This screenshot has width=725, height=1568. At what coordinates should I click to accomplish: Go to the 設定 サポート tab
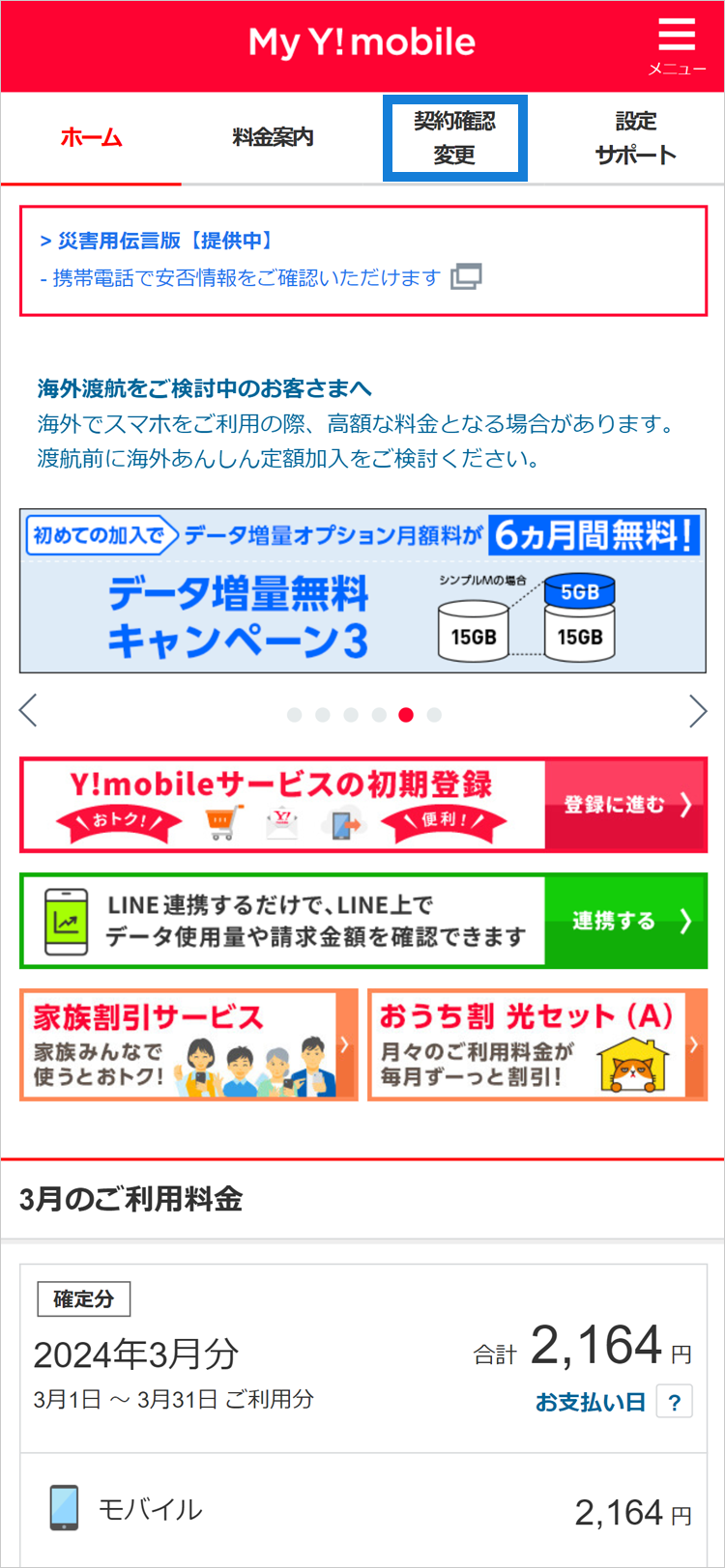[635, 137]
